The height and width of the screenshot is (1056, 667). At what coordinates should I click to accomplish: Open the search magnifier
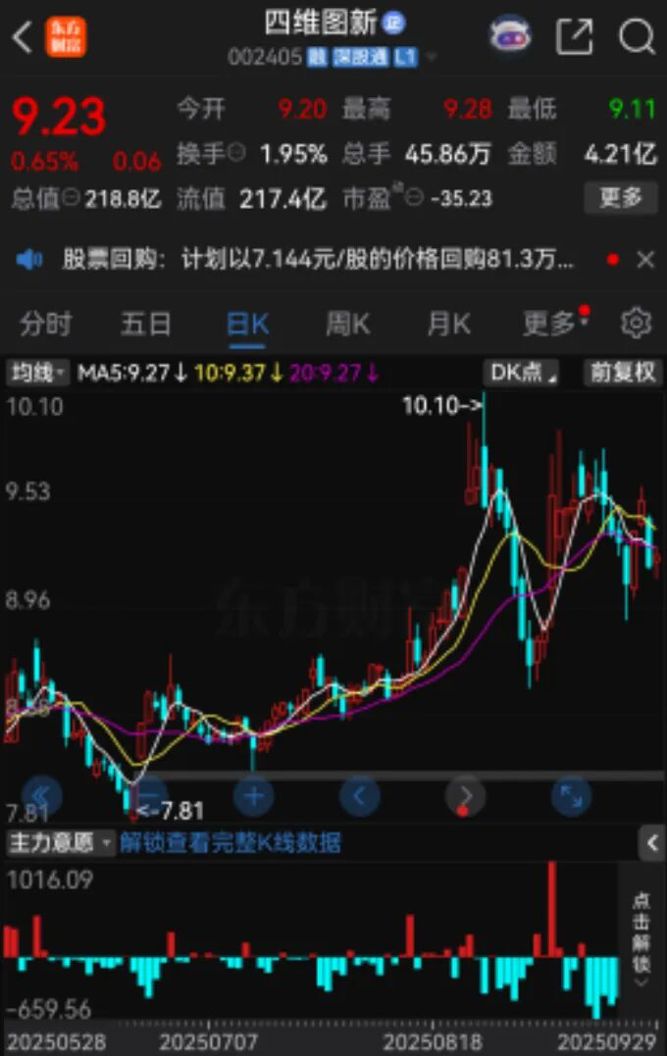pyautogui.click(x=636, y=37)
